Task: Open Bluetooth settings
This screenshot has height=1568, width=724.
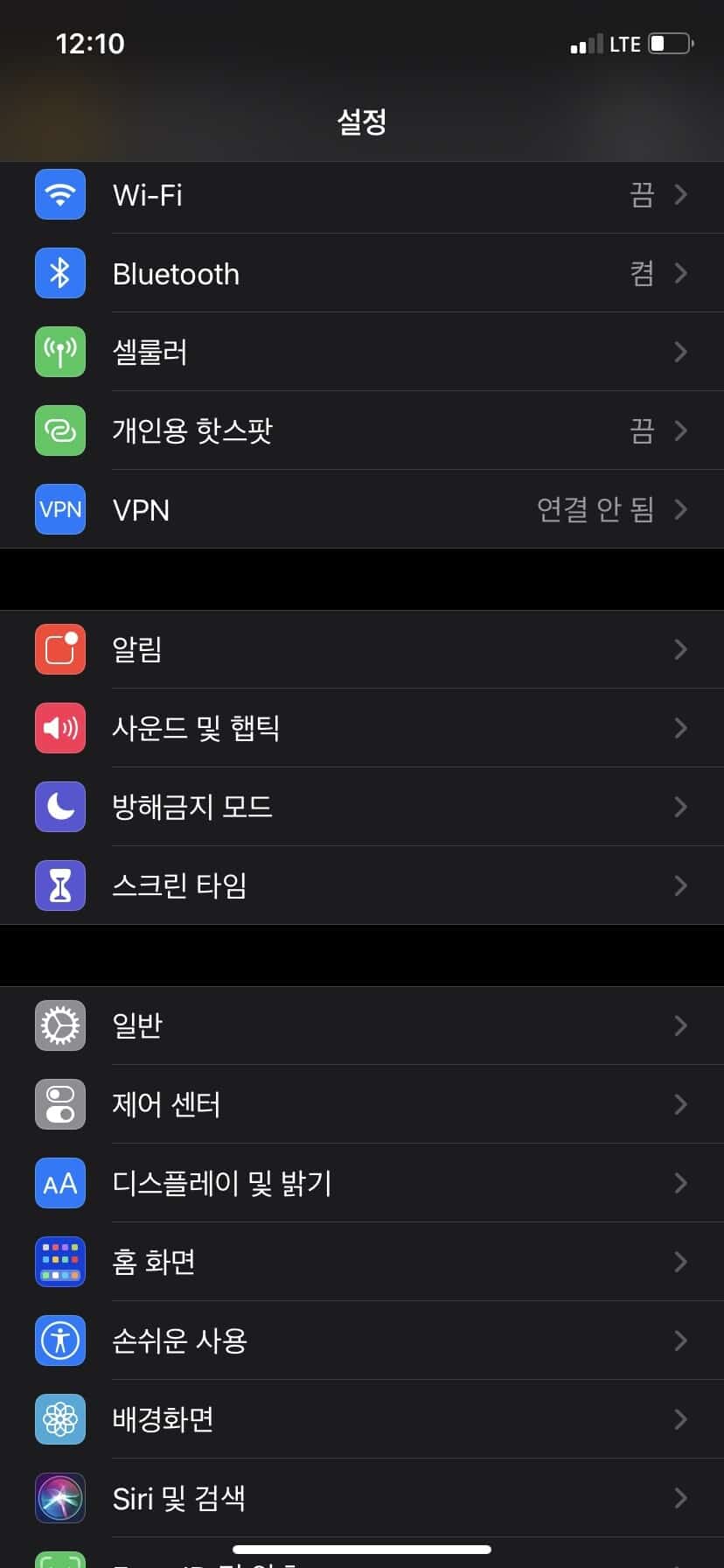Action: tap(362, 273)
